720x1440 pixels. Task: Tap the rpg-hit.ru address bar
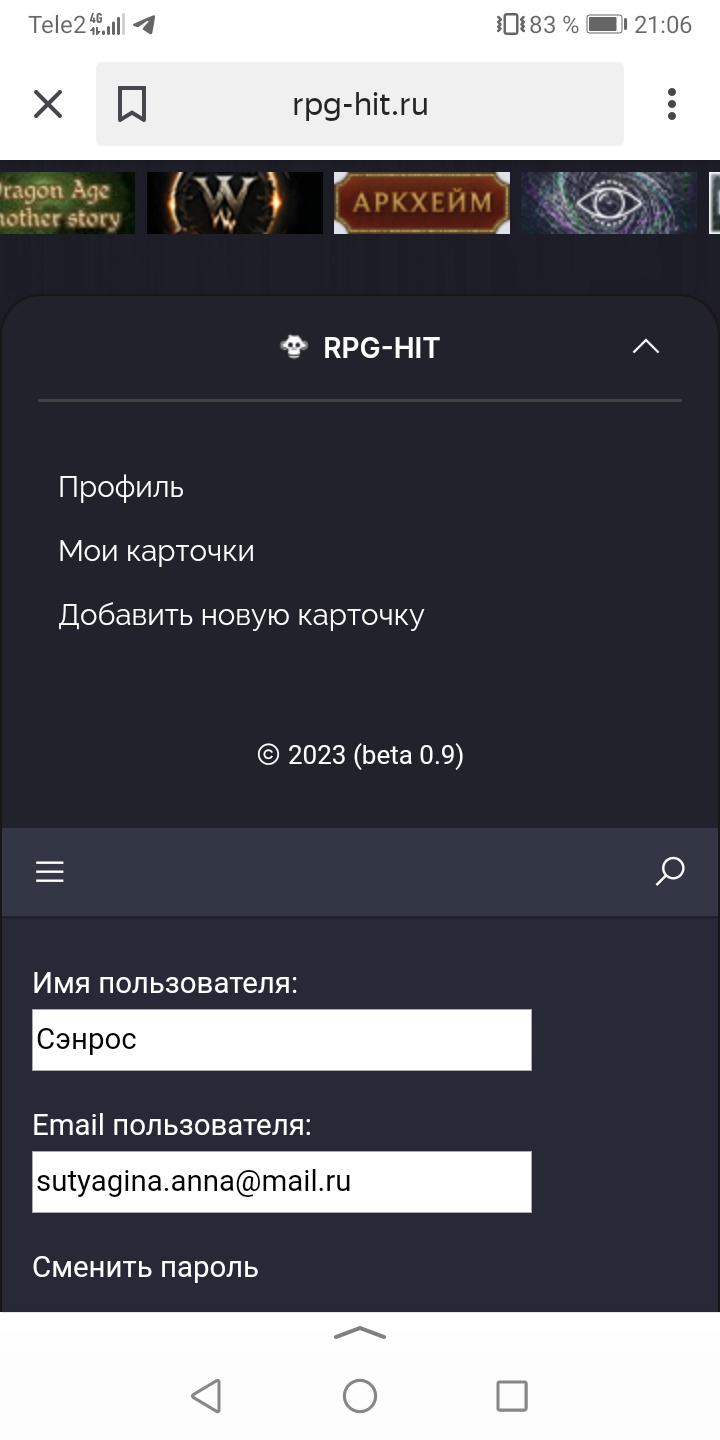[x=360, y=104]
